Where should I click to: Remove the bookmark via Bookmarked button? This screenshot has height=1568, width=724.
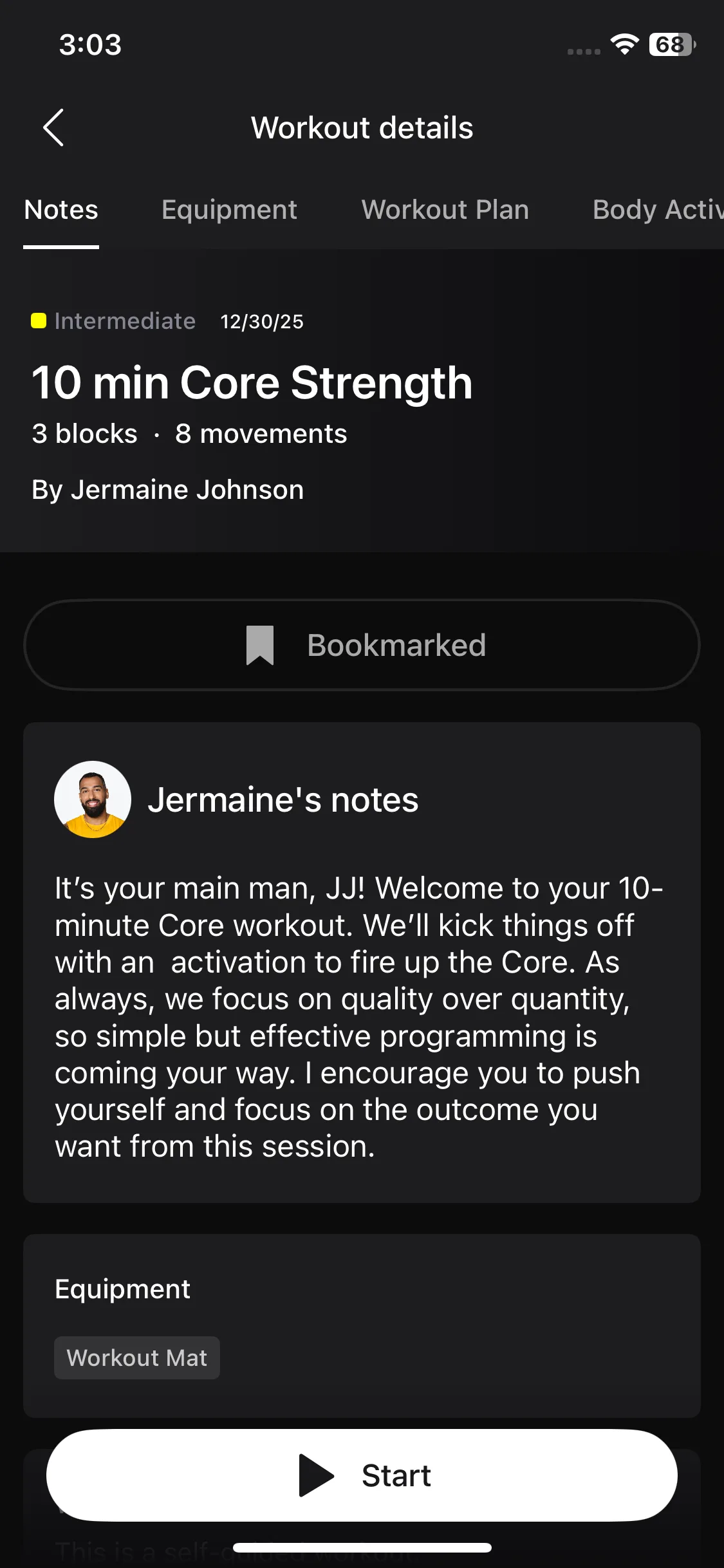(362, 645)
